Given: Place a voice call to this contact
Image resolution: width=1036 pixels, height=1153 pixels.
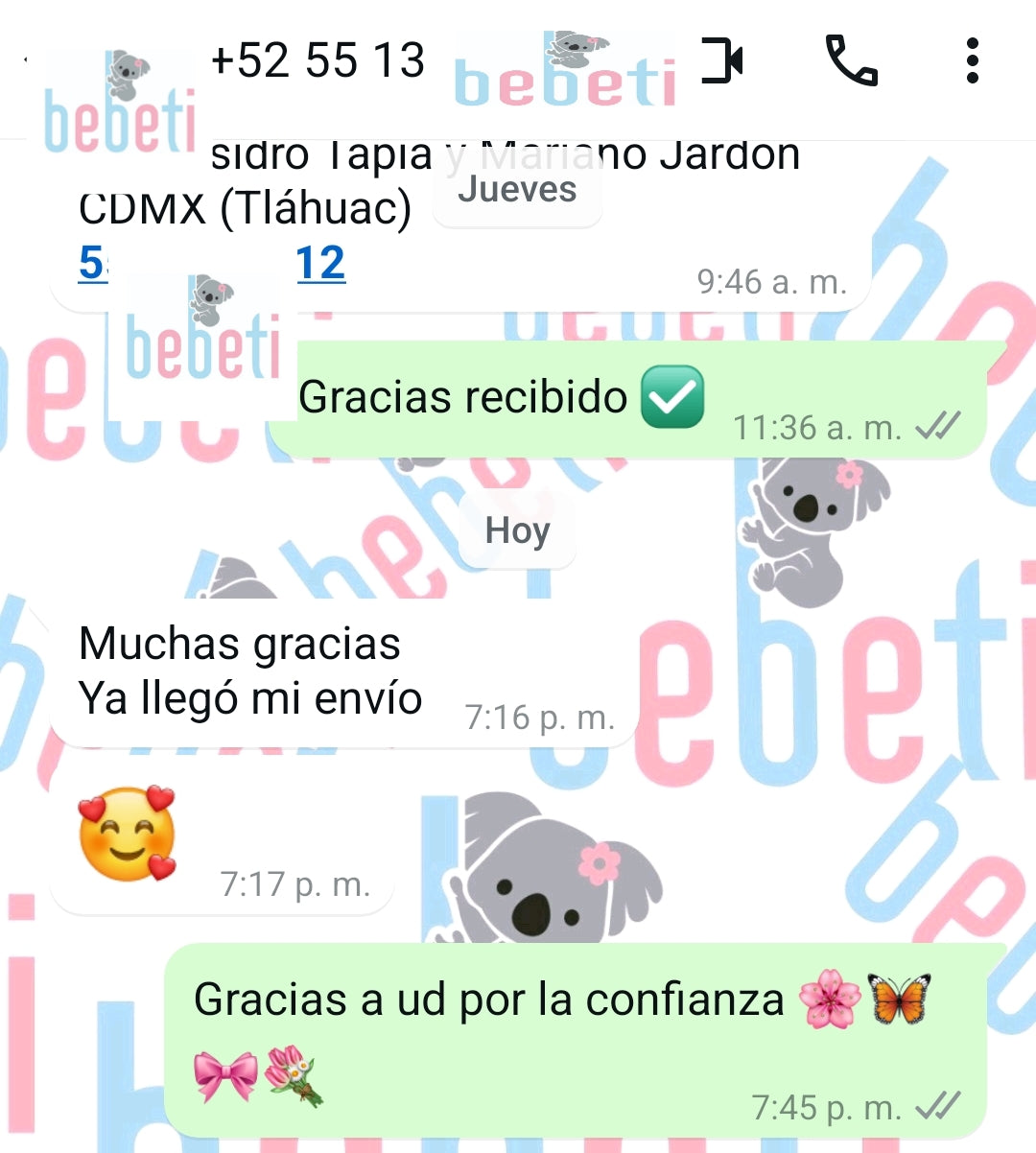Looking at the screenshot, I should (851, 61).
